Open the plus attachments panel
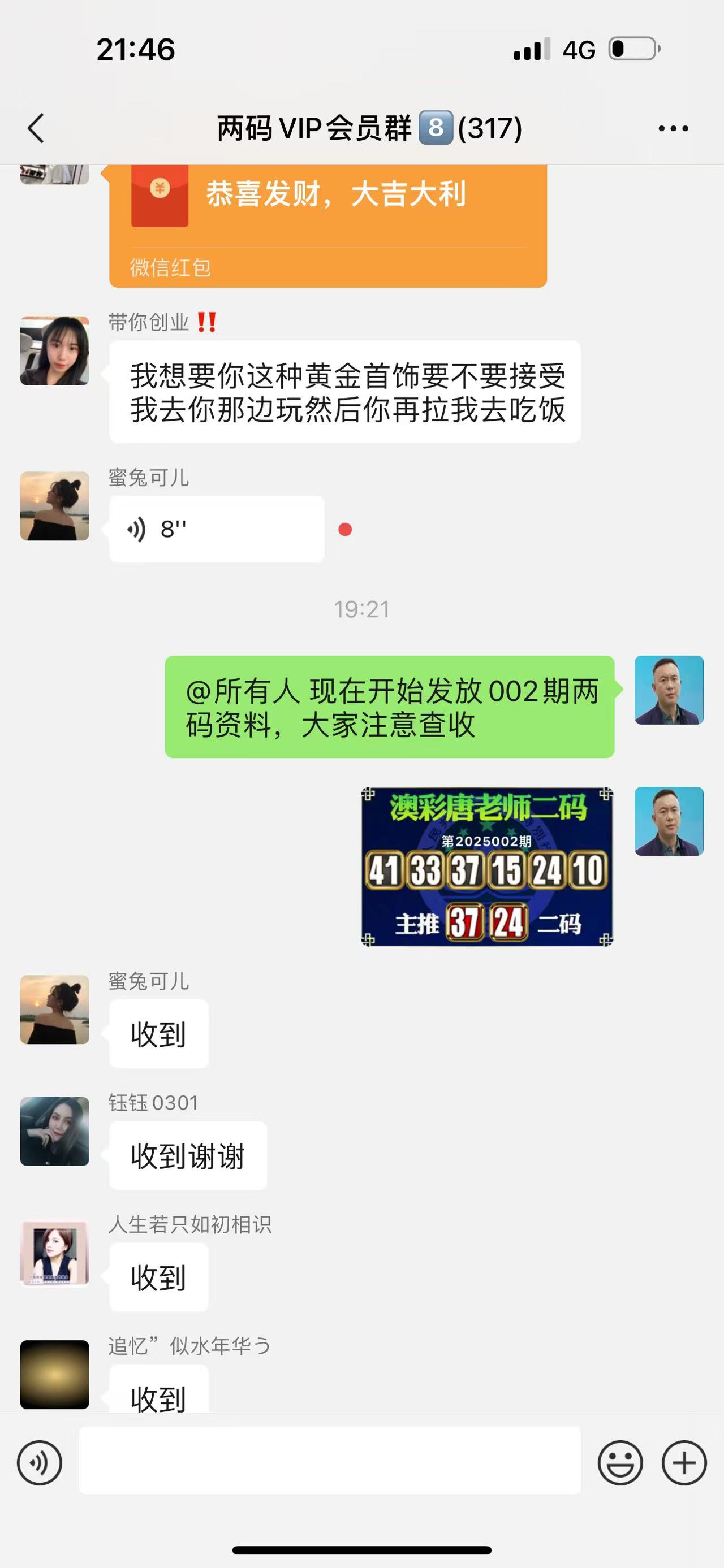Screen dimensions: 724x1568 [684, 1463]
